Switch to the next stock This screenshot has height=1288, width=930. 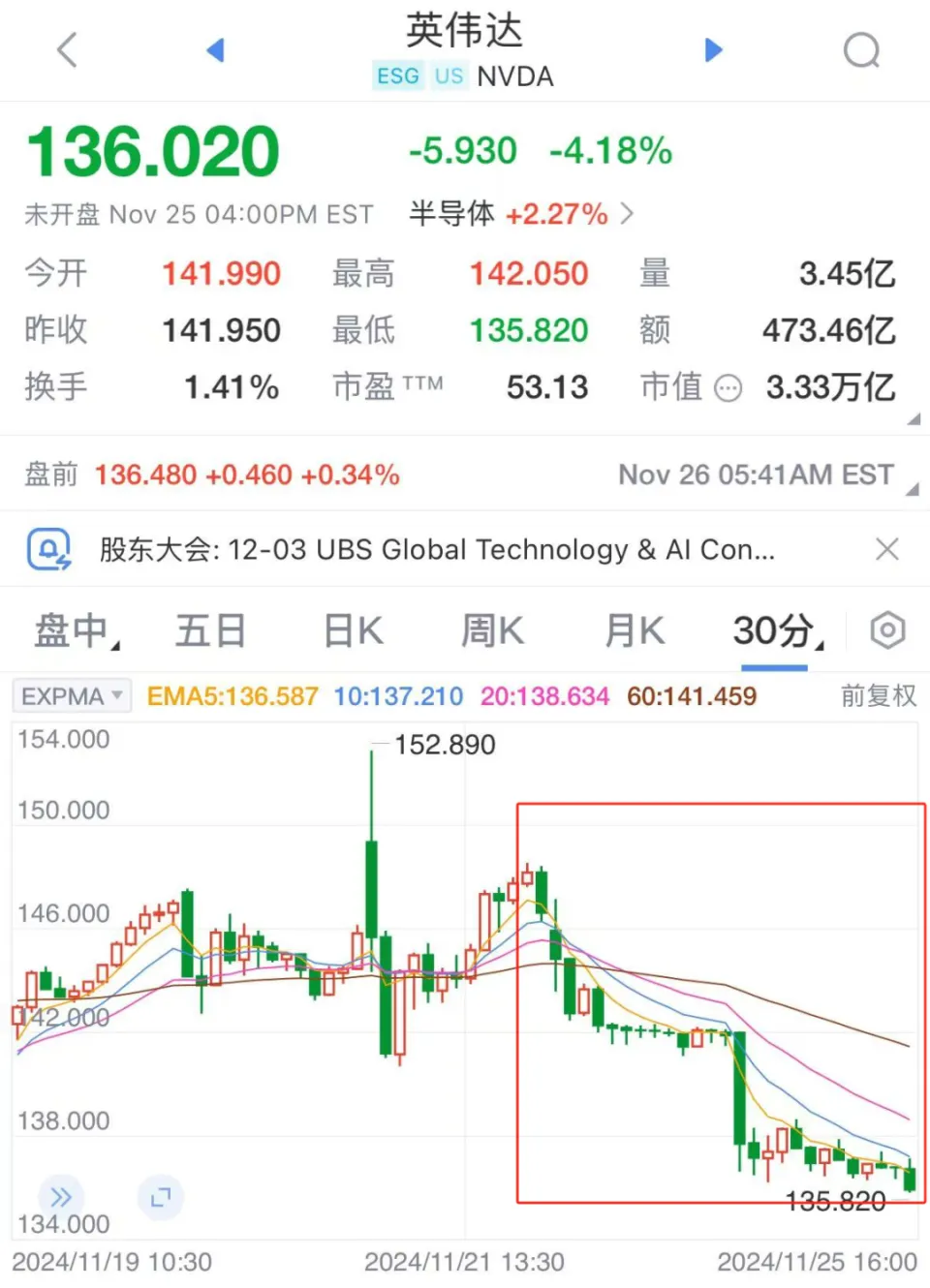(x=714, y=49)
